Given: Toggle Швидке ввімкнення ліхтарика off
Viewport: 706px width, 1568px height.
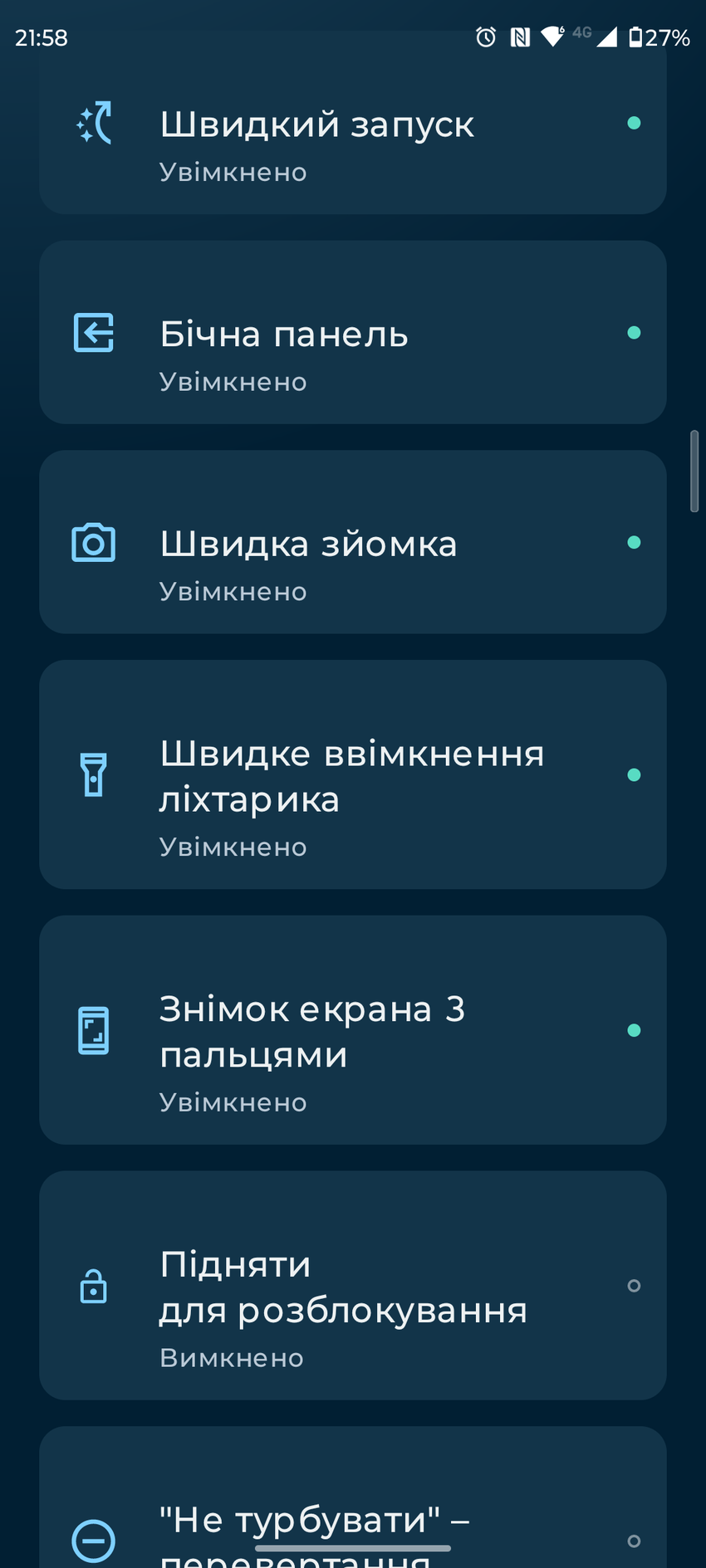Looking at the screenshot, I should pos(635,775).
